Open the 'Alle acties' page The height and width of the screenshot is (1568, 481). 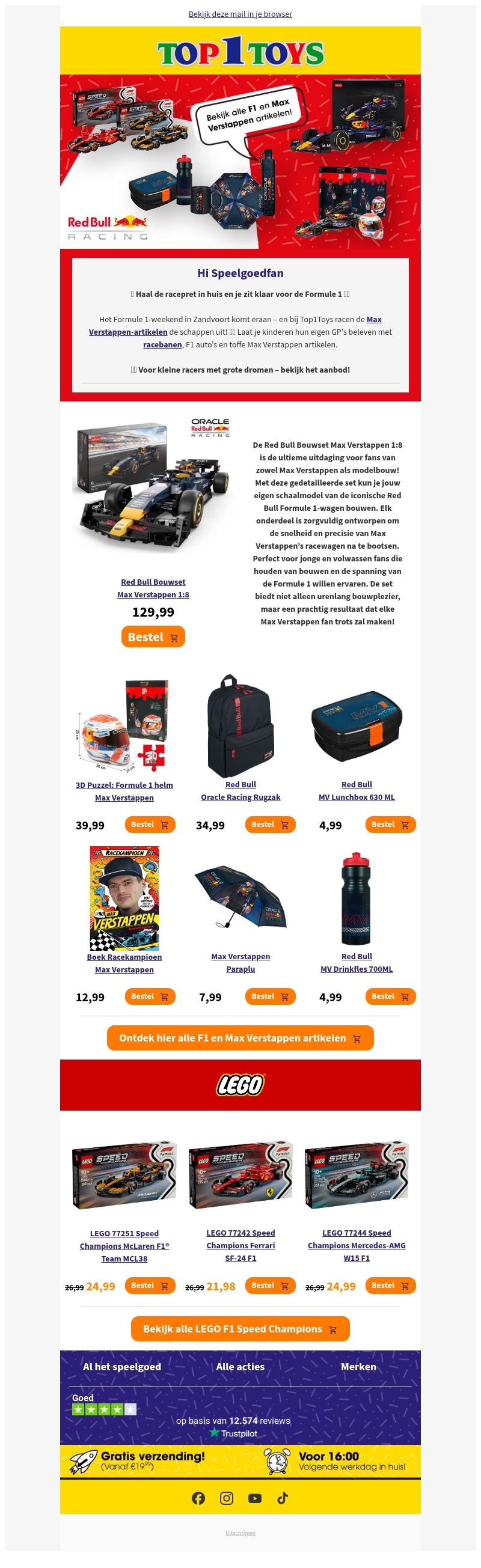[x=240, y=1367]
